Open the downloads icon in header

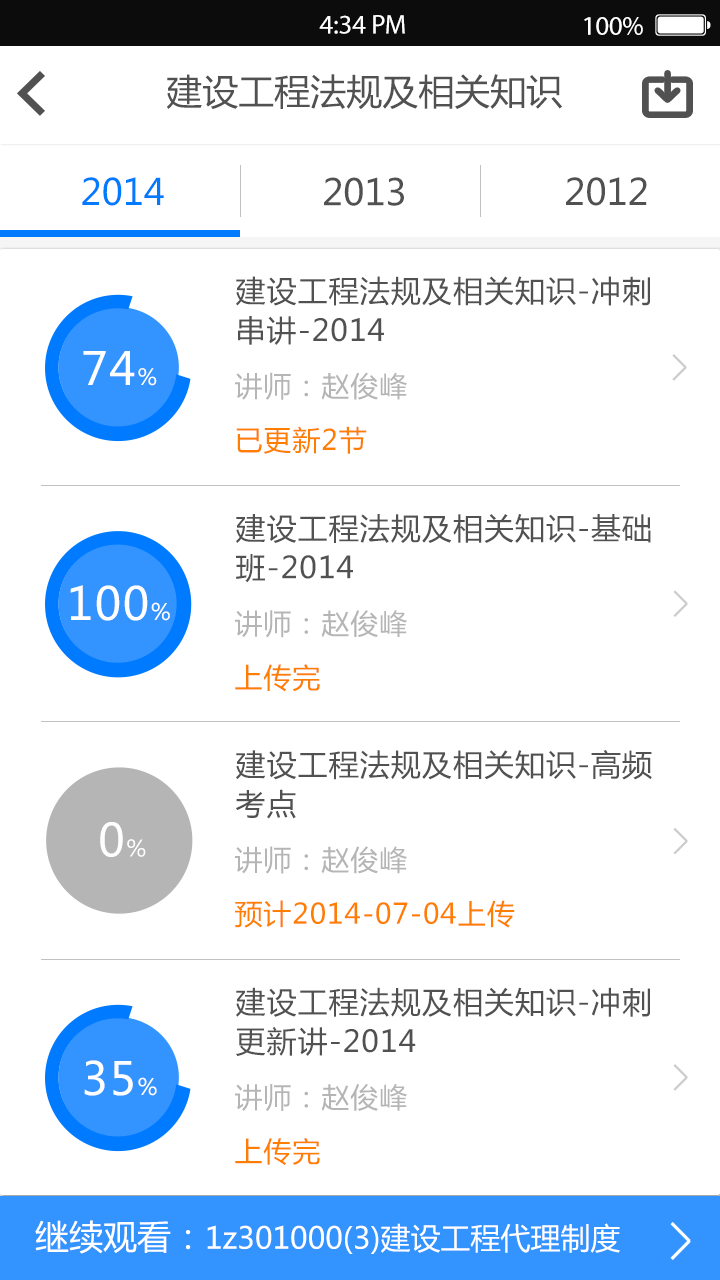tap(666, 94)
